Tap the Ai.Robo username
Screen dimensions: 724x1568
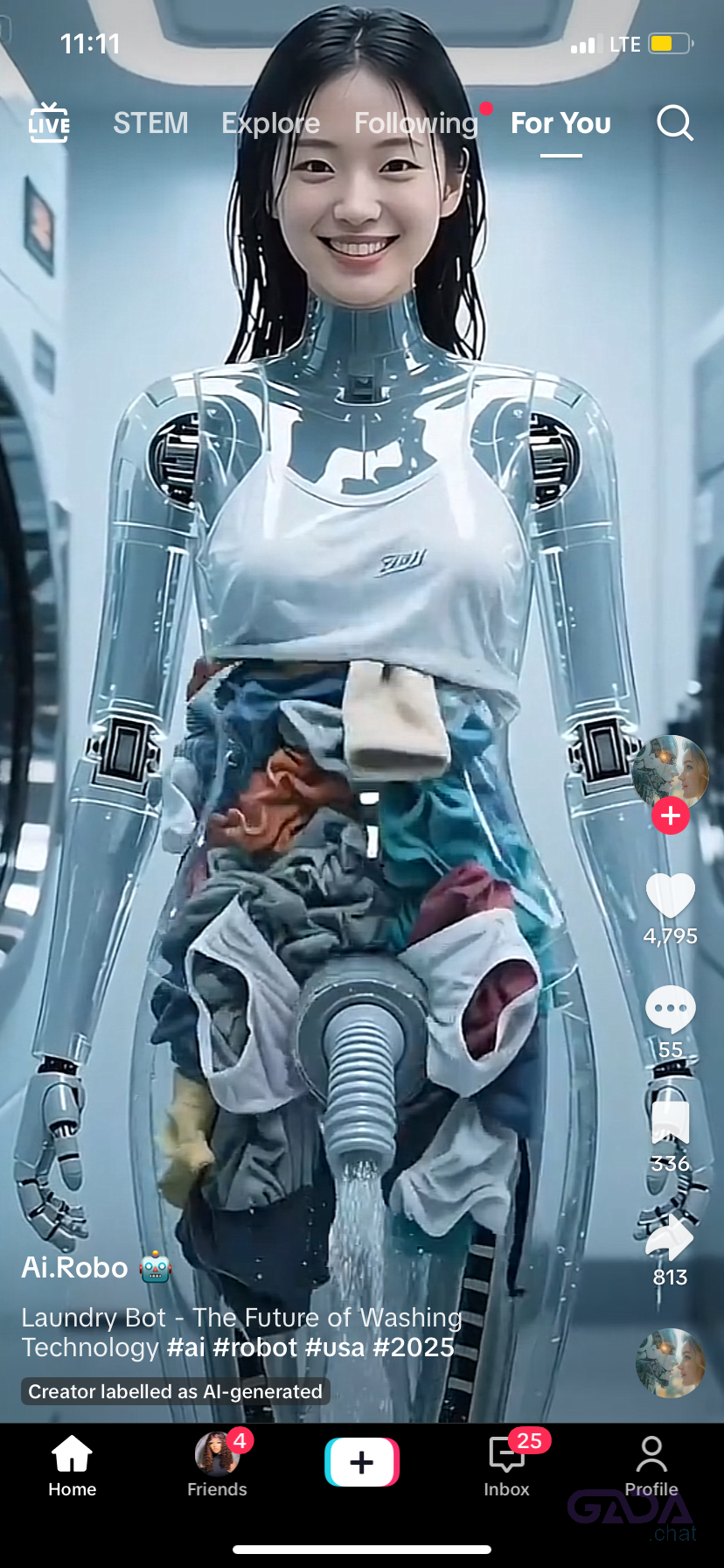[x=75, y=1267]
